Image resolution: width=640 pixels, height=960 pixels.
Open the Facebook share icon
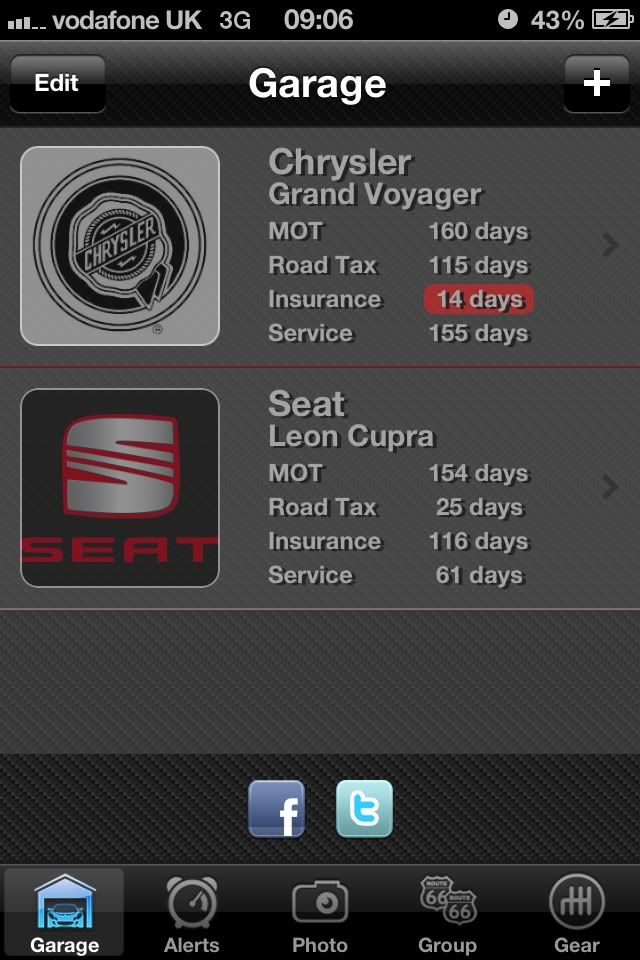pyautogui.click(x=276, y=809)
